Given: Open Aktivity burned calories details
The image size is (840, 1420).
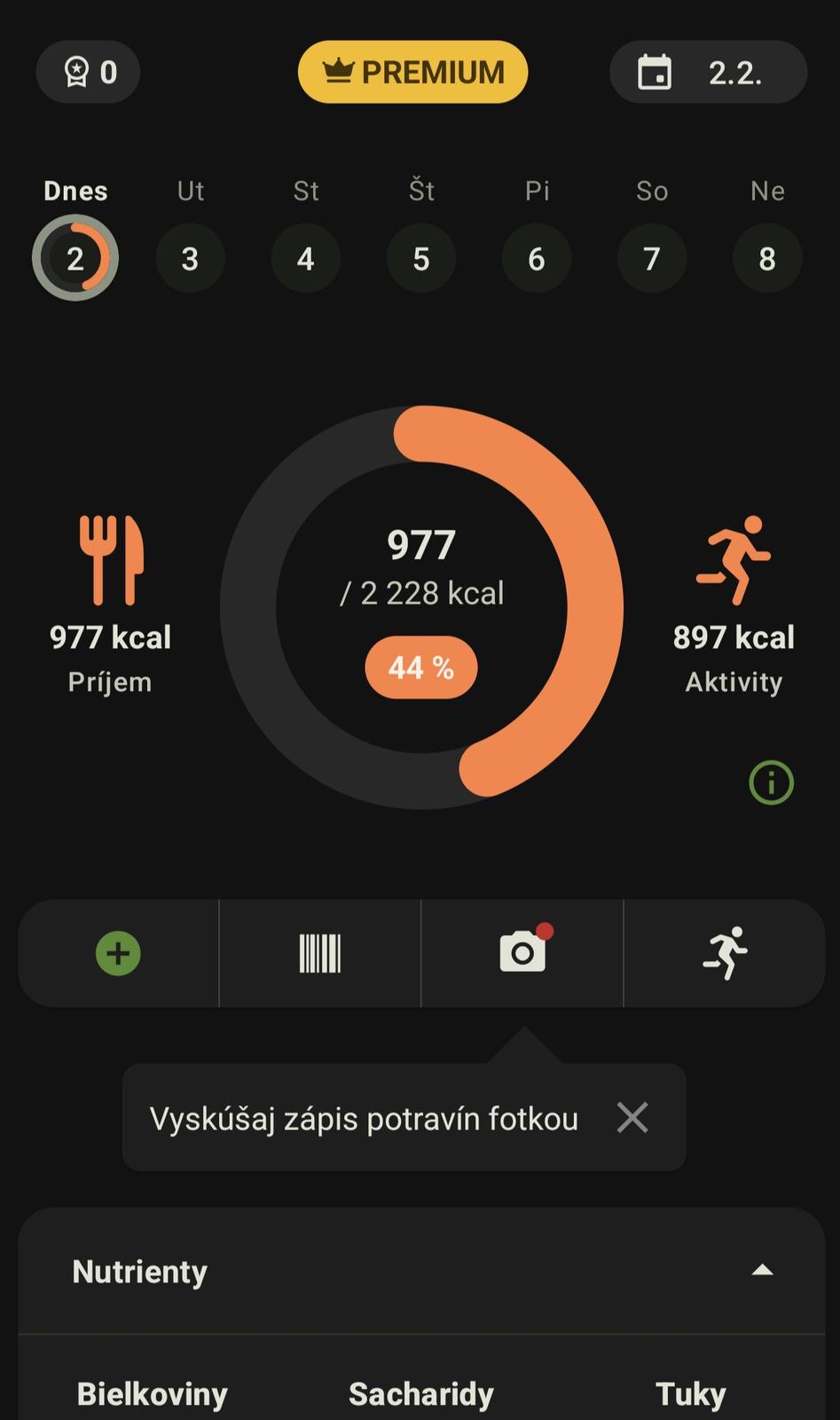Looking at the screenshot, I should point(733,603).
